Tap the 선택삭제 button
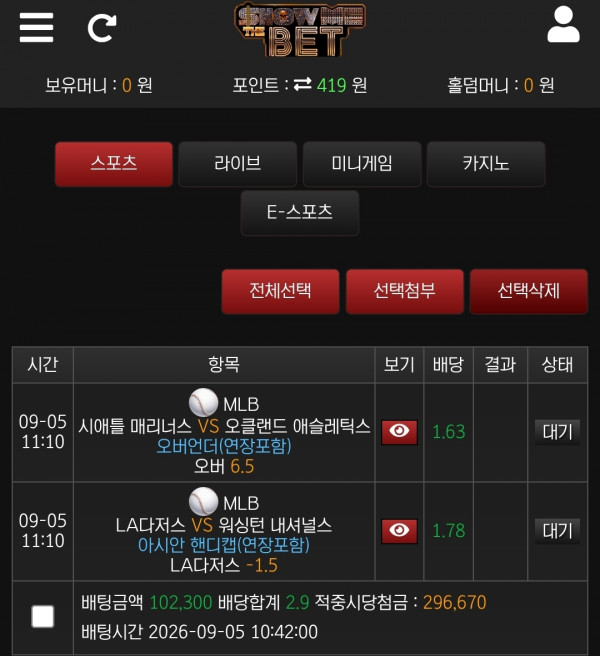Screen dimensions: 600x656 (529, 292)
